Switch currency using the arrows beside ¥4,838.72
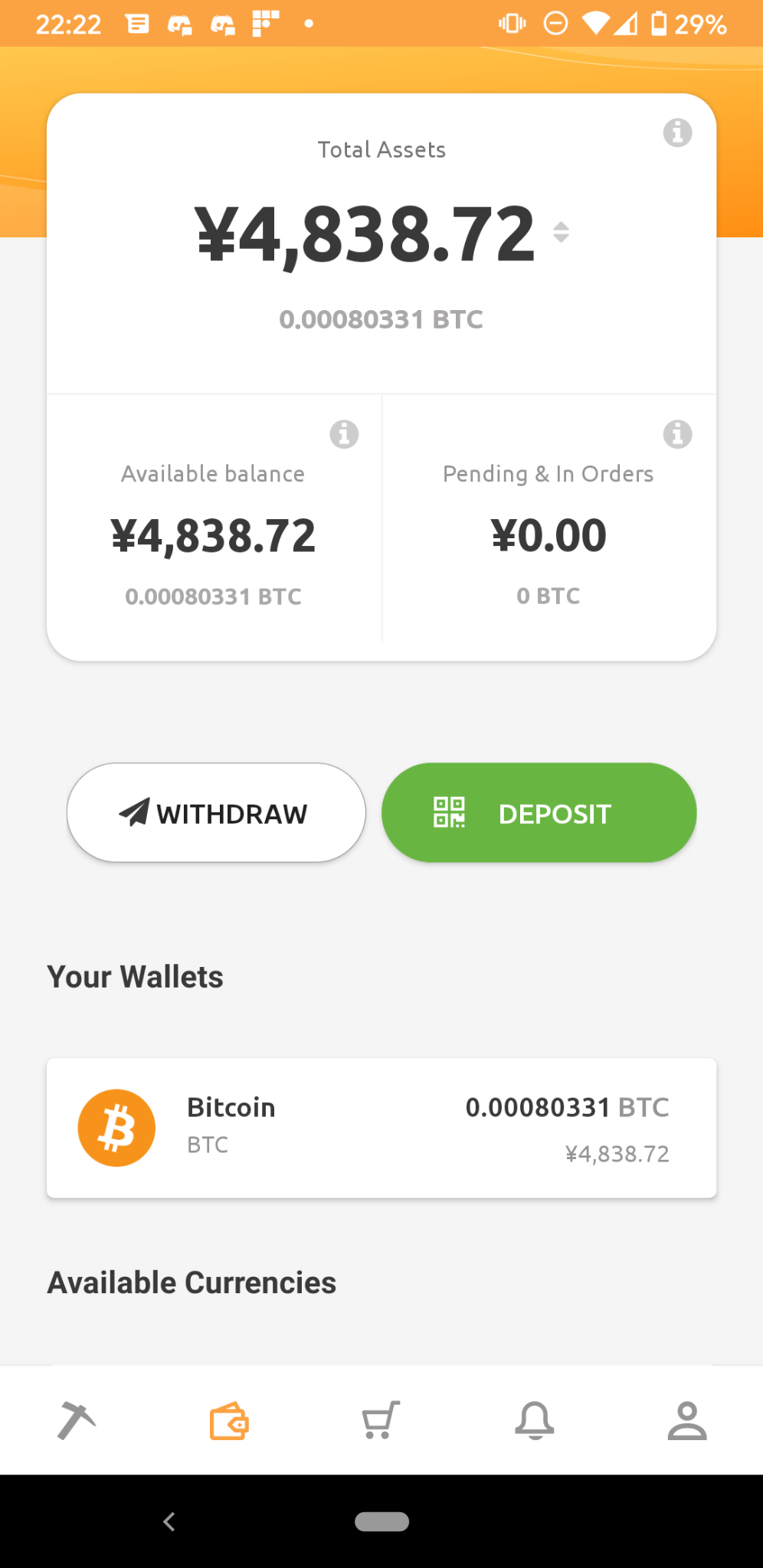Screen dimensions: 763x1568 [561, 232]
